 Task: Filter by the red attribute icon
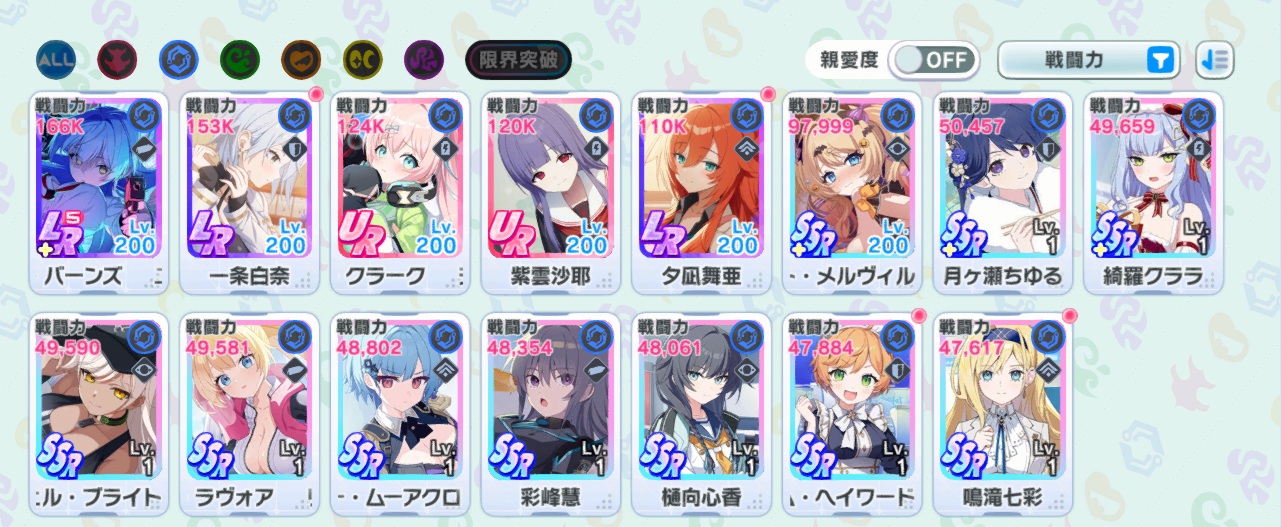pos(116,60)
